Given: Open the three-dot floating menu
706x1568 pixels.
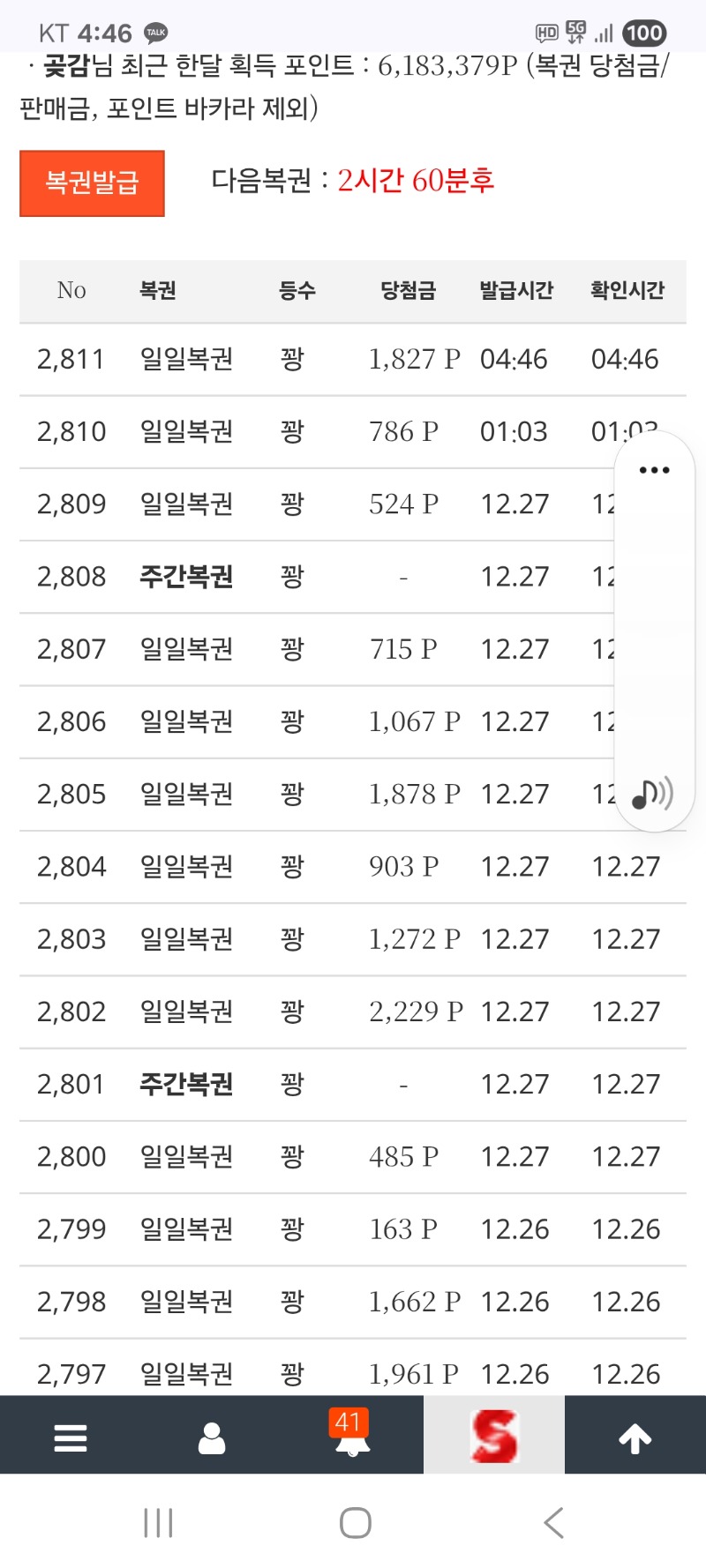Looking at the screenshot, I should (x=654, y=470).
